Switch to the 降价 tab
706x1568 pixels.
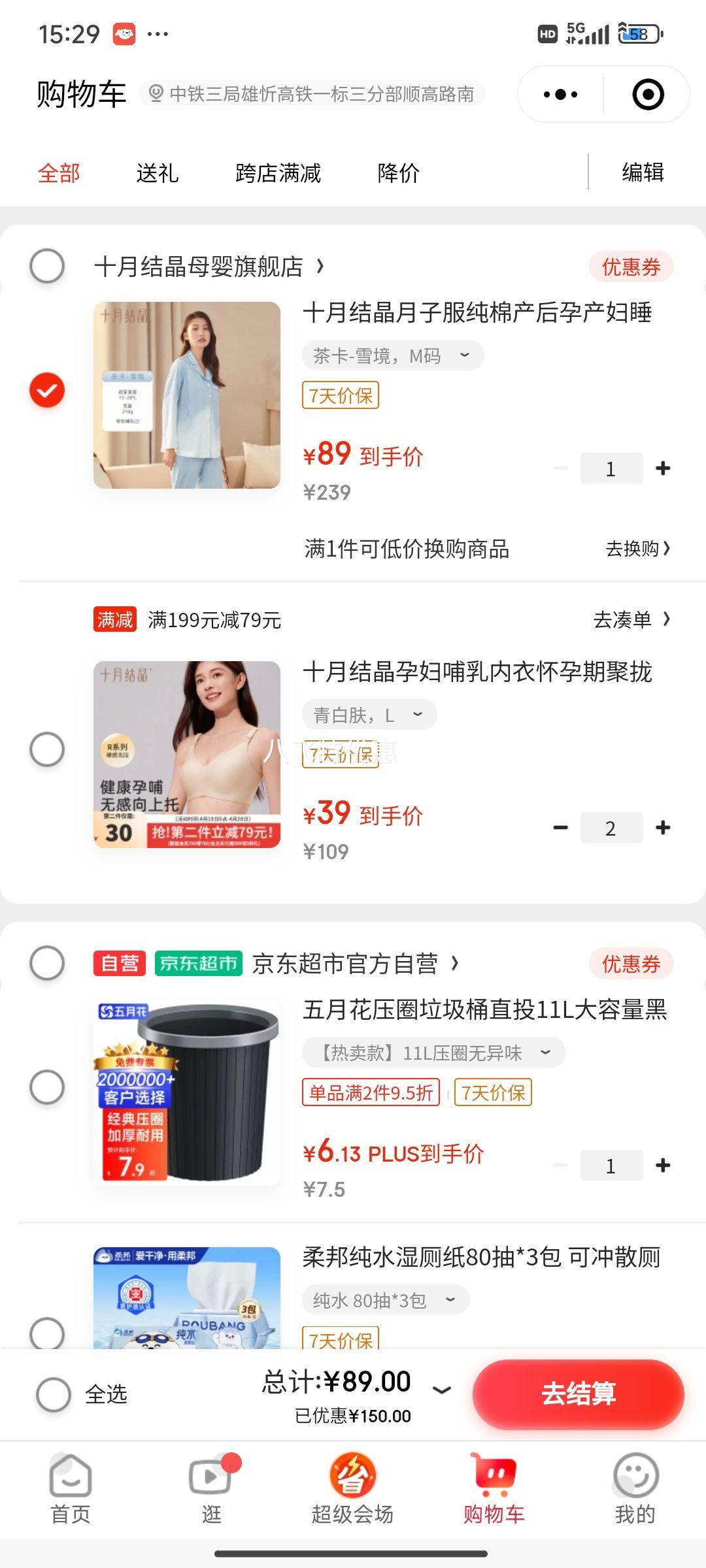[398, 173]
